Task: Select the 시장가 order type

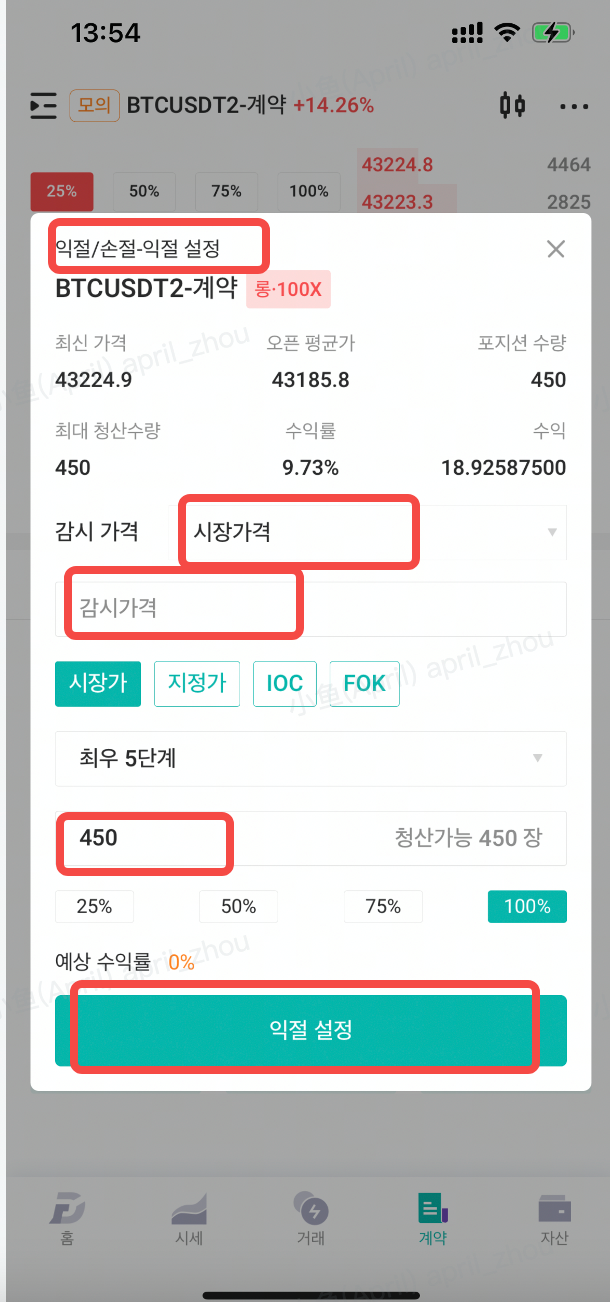Action: coord(98,684)
